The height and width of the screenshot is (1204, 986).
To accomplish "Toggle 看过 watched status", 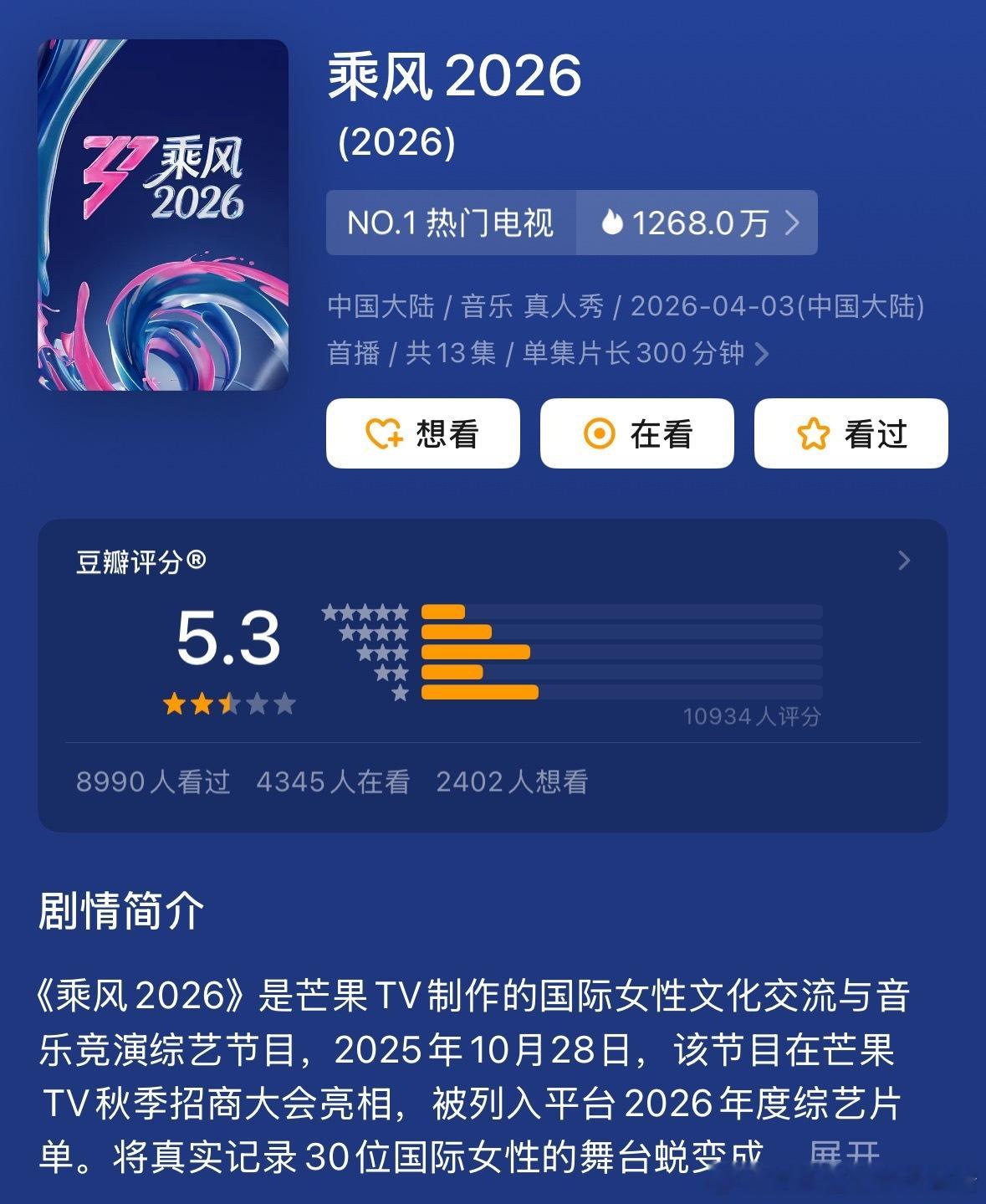I will tap(850, 433).
